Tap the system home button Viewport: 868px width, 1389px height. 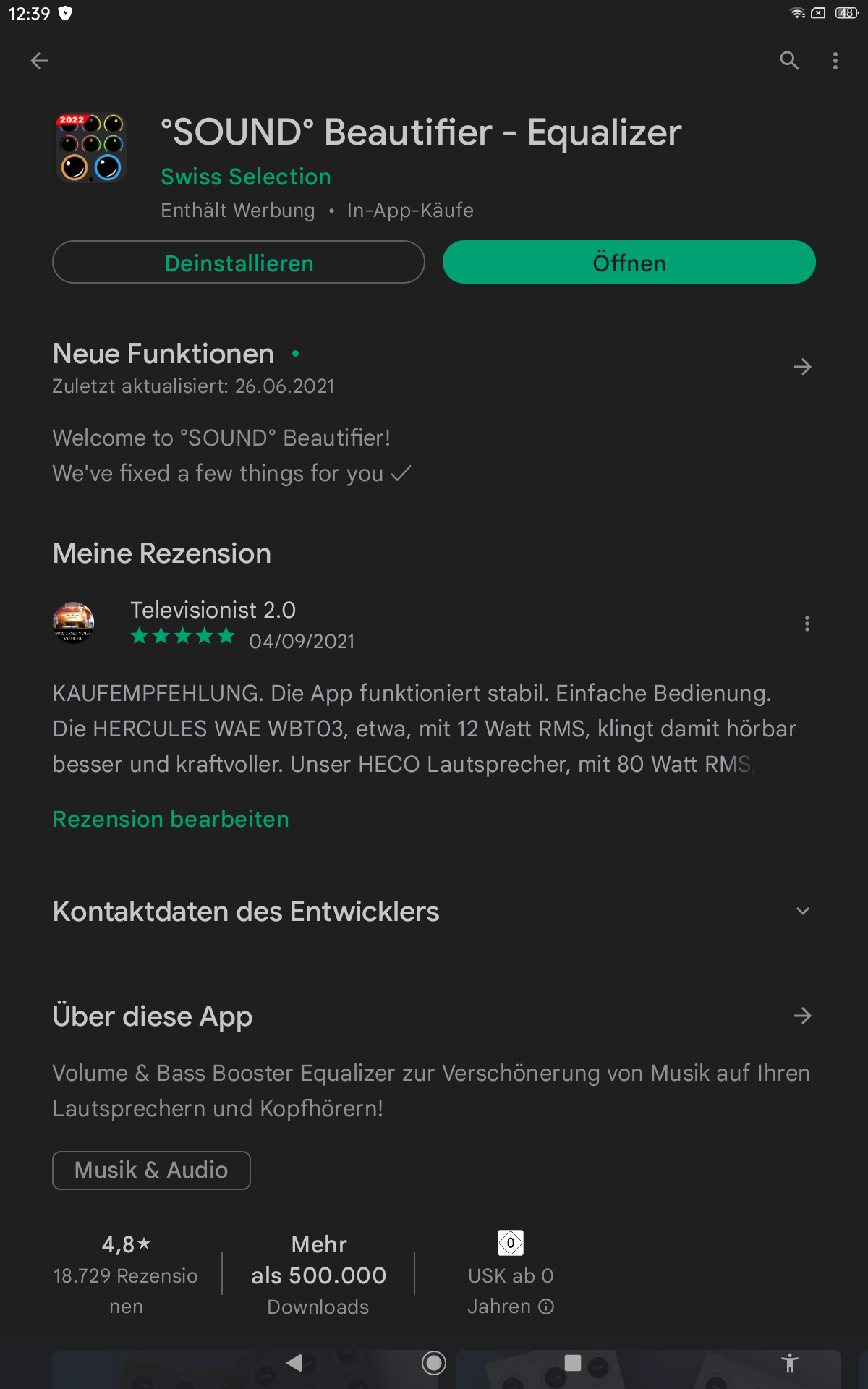coord(434,1363)
